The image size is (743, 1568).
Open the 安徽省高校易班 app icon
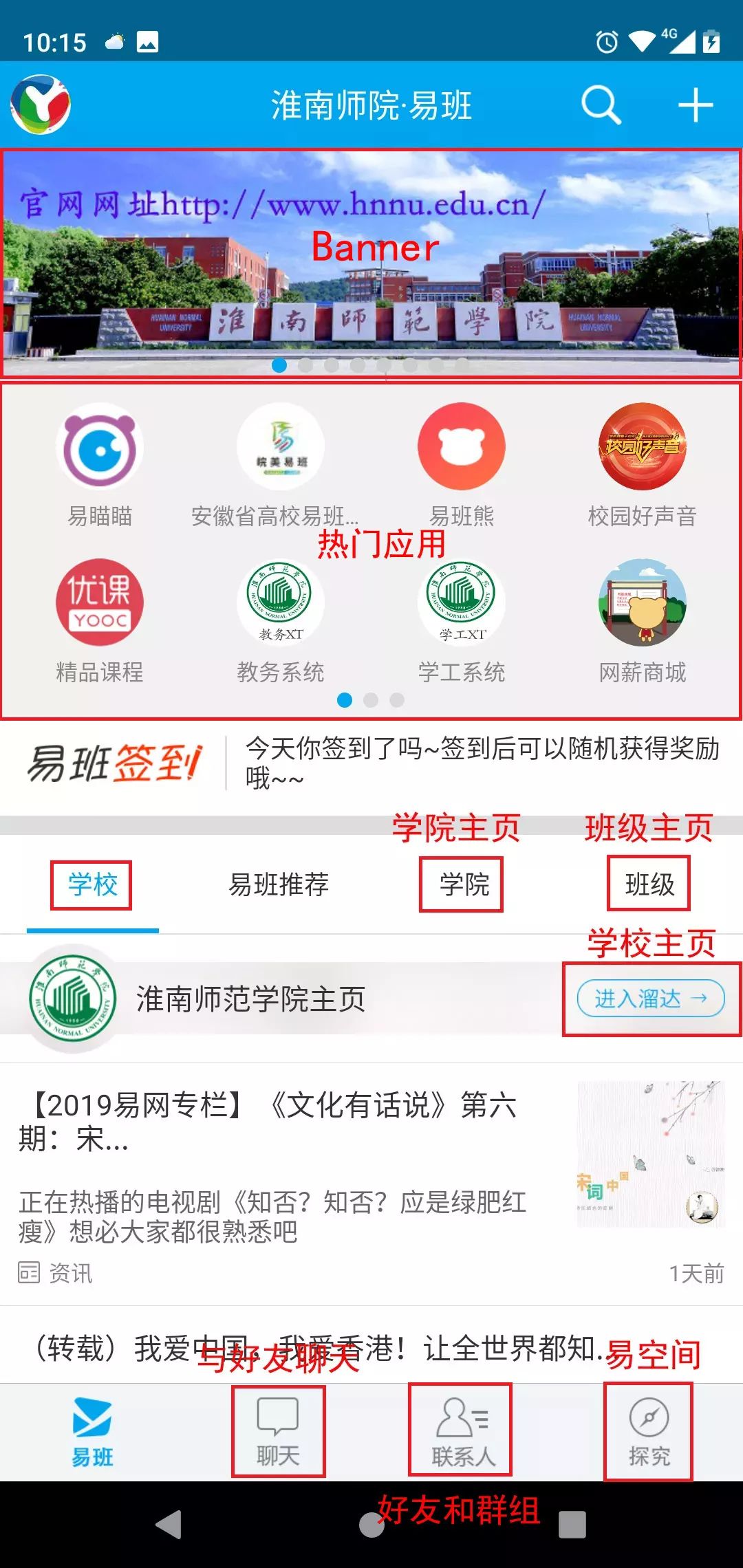279,446
